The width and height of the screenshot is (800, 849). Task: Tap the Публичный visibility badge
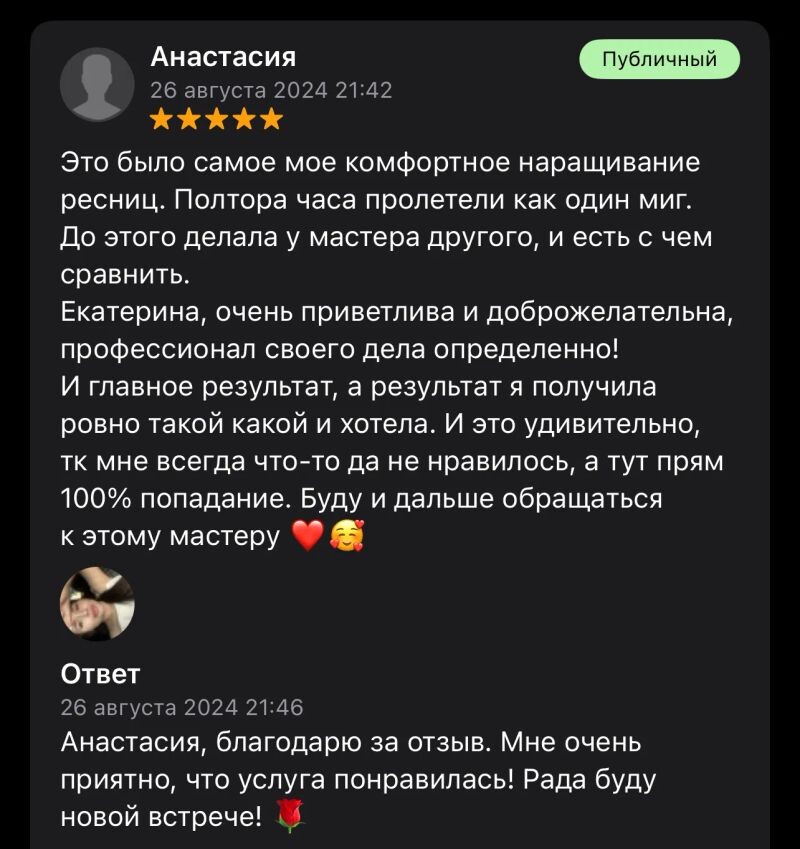tap(659, 59)
